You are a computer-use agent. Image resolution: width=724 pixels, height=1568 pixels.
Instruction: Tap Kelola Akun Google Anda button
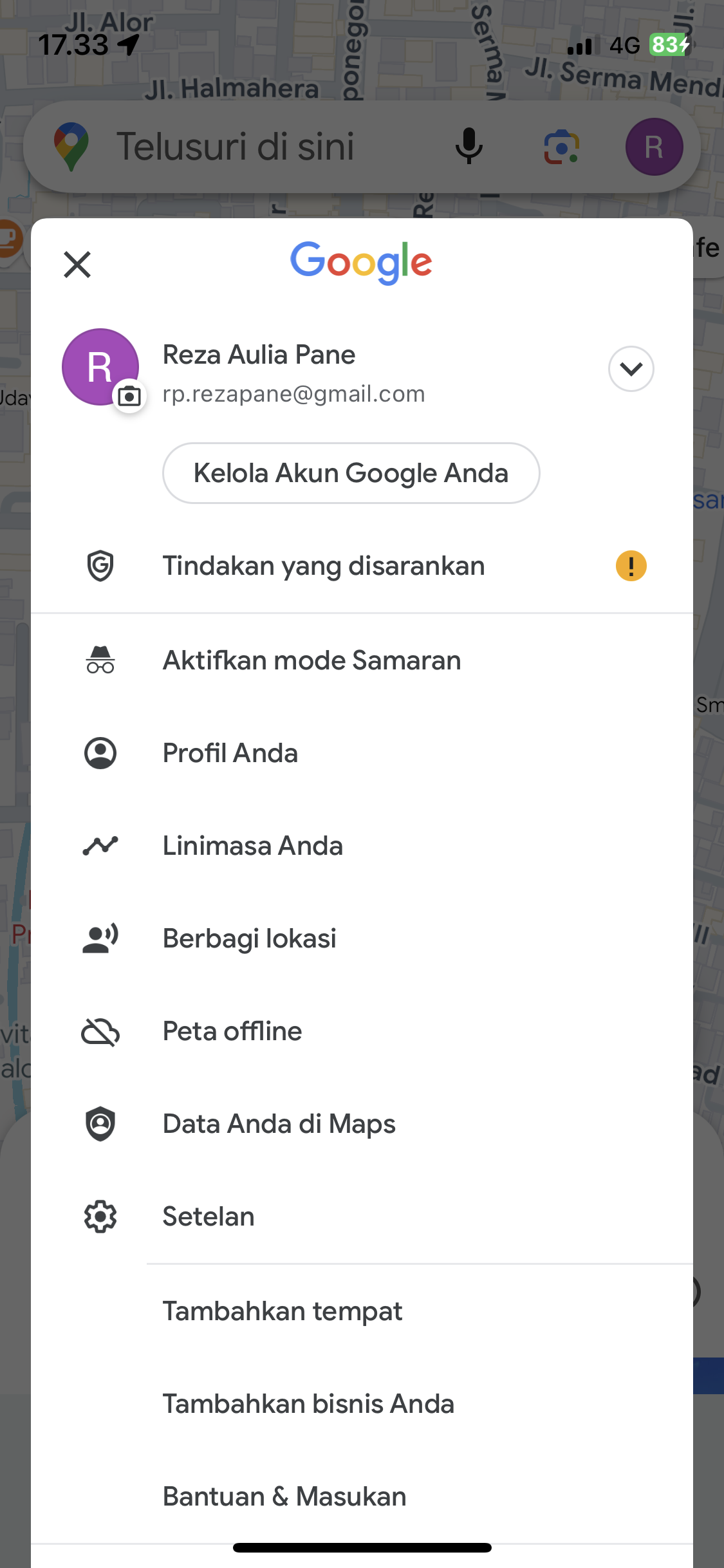pyautogui.click(x=351, y=473)
